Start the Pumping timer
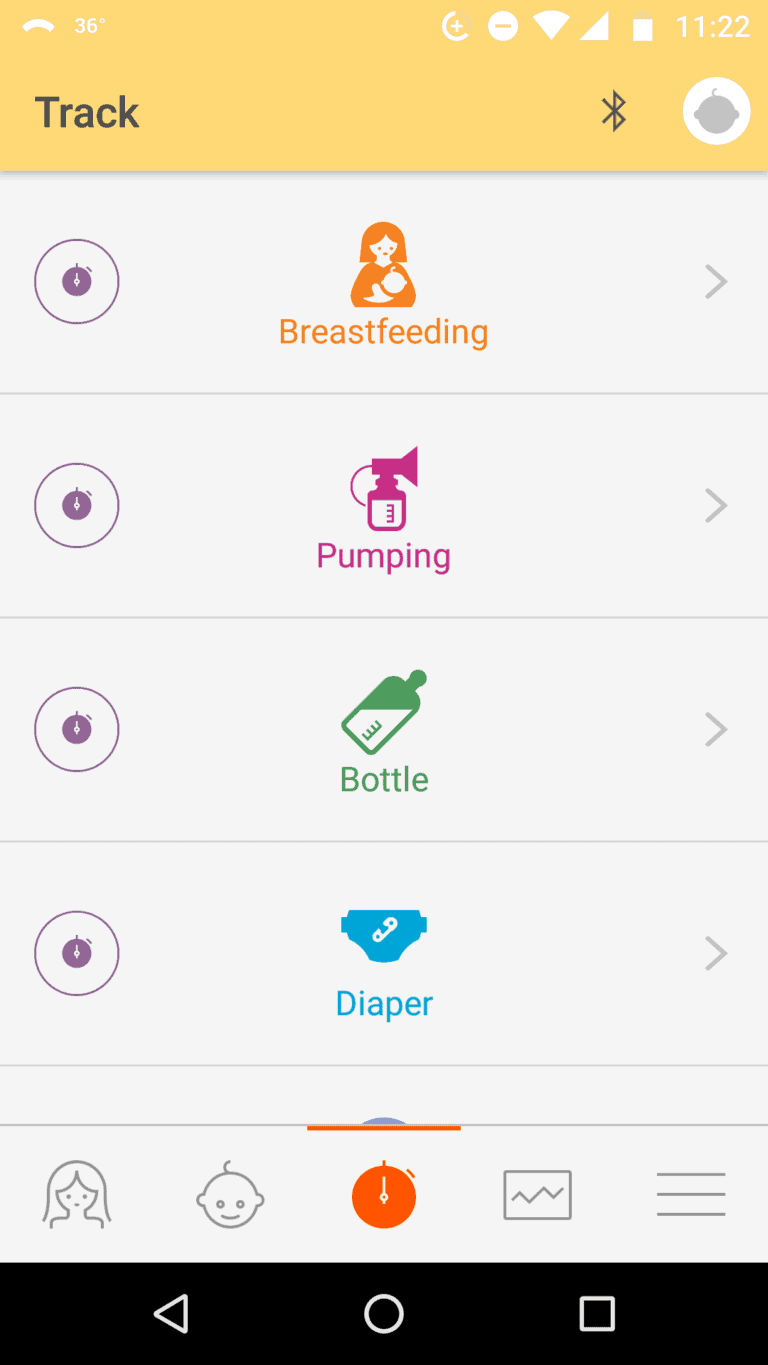The image size is (768, 1365). (77, 505)
